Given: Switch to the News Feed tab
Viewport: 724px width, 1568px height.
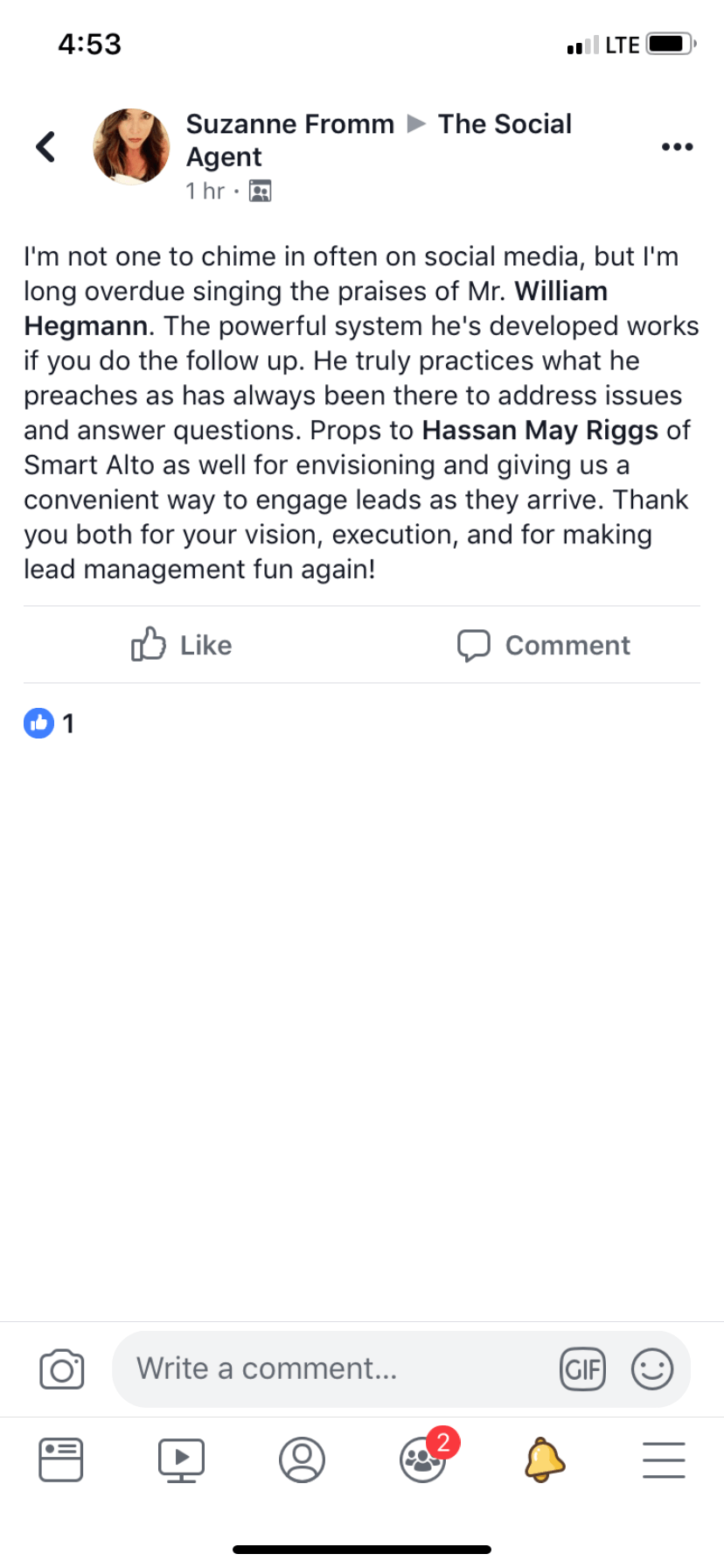Looking at the screenshot, I should [61, 1459].
